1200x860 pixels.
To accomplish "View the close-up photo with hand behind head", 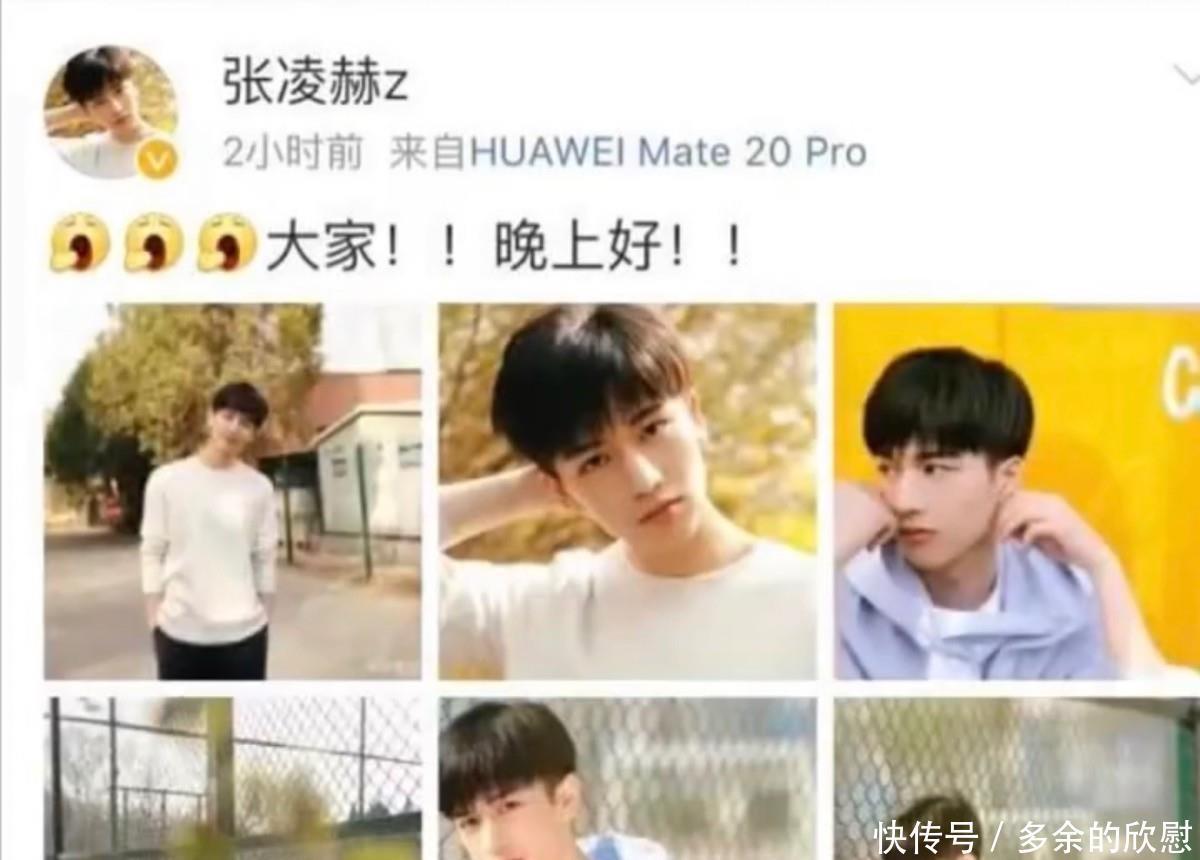I will click(627, 492).
